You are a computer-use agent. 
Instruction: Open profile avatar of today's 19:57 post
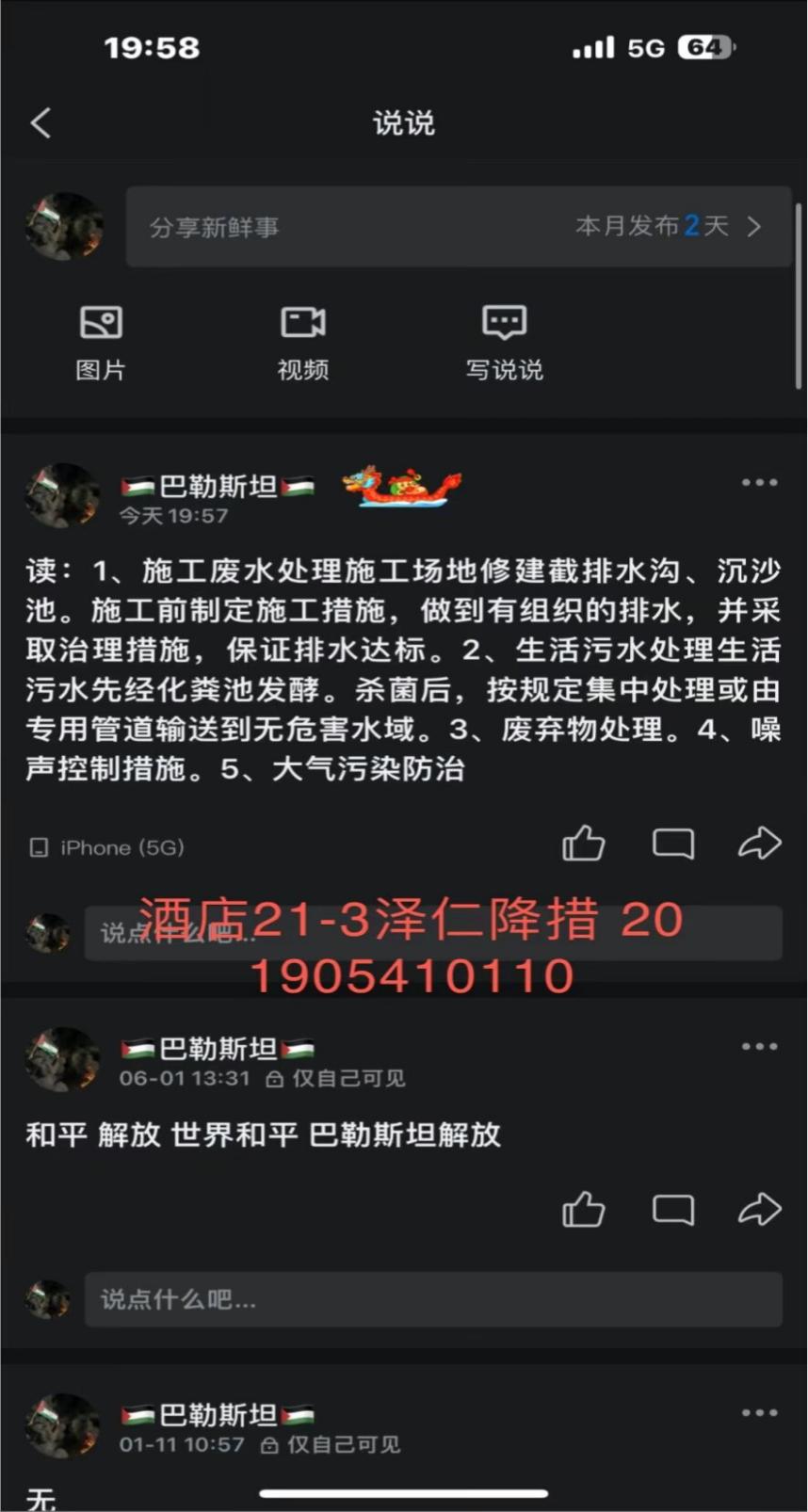pos(63,495)
